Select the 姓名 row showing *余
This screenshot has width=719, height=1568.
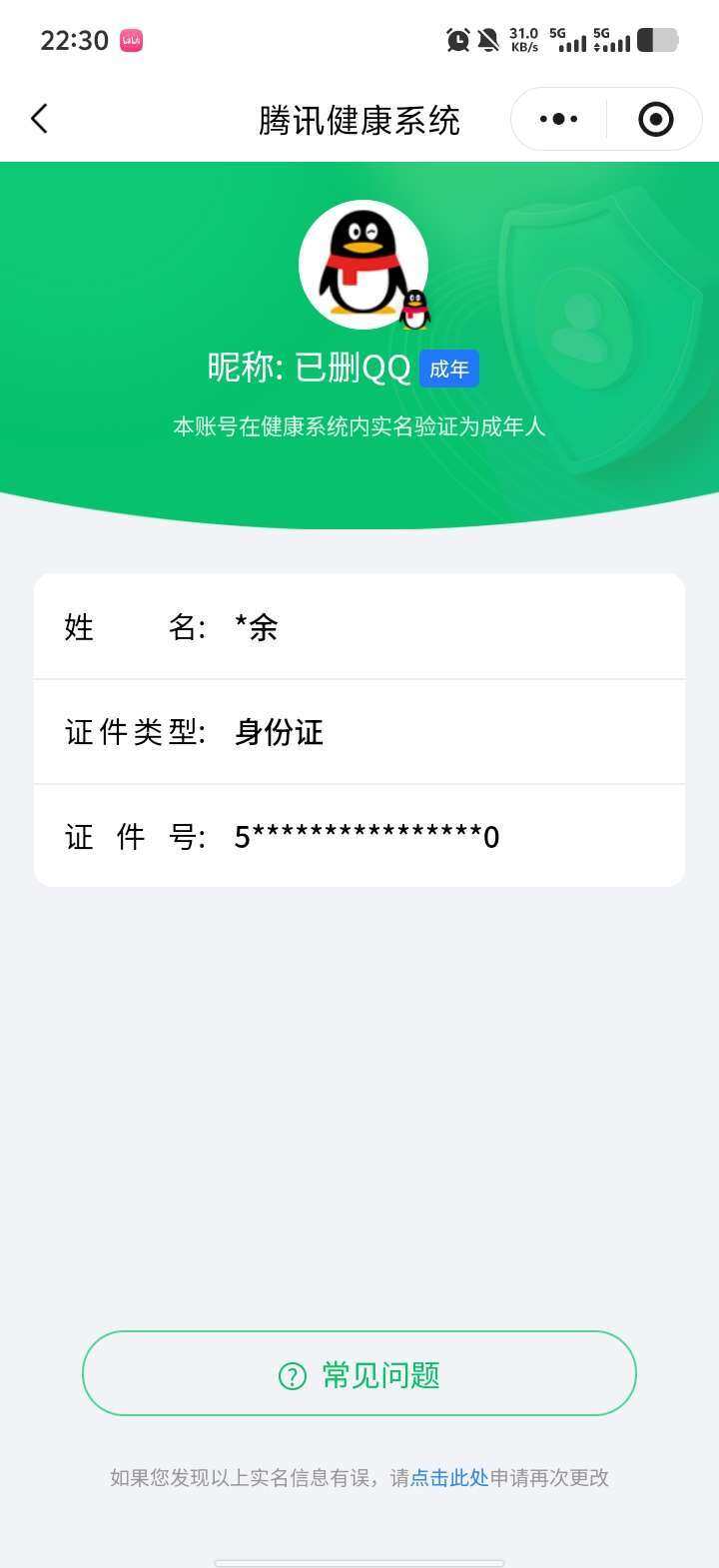(x=359, y=626)
